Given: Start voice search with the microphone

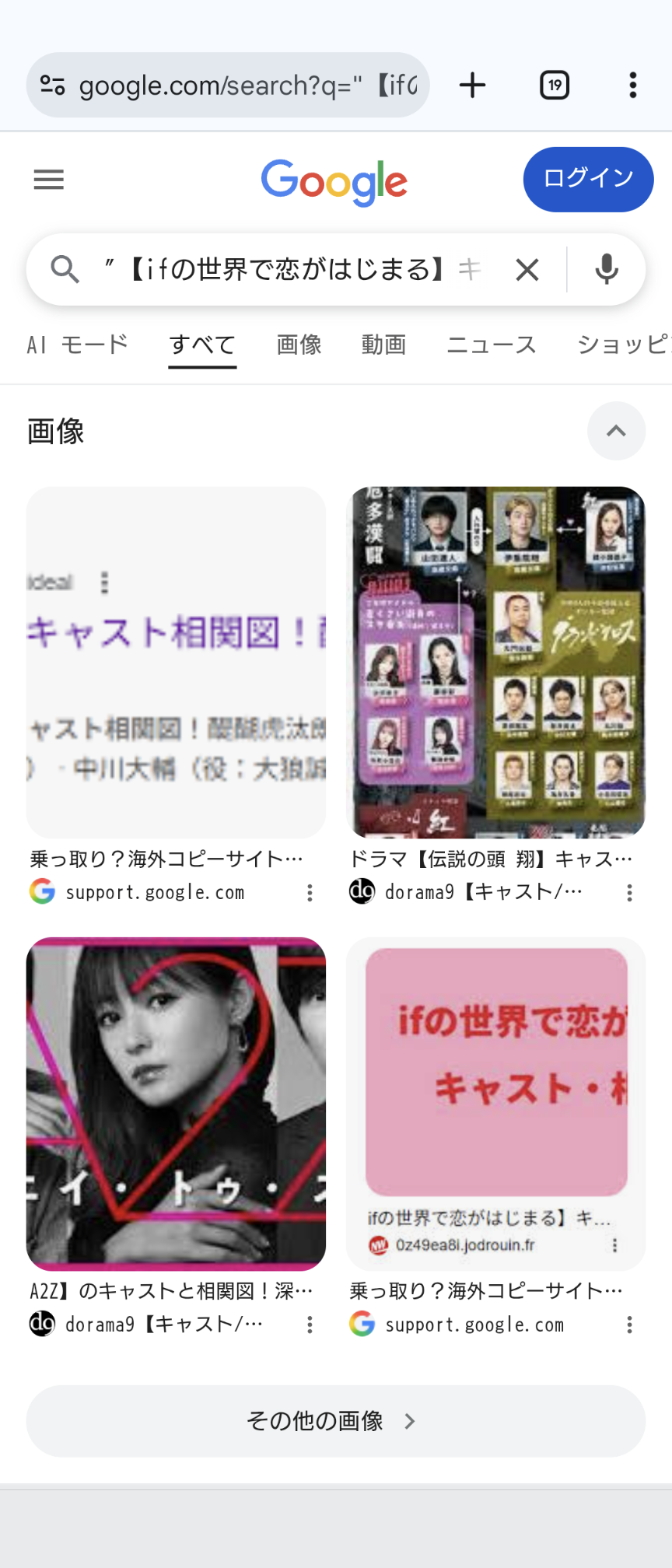Looking at the screenshot, I should point(607,270).
